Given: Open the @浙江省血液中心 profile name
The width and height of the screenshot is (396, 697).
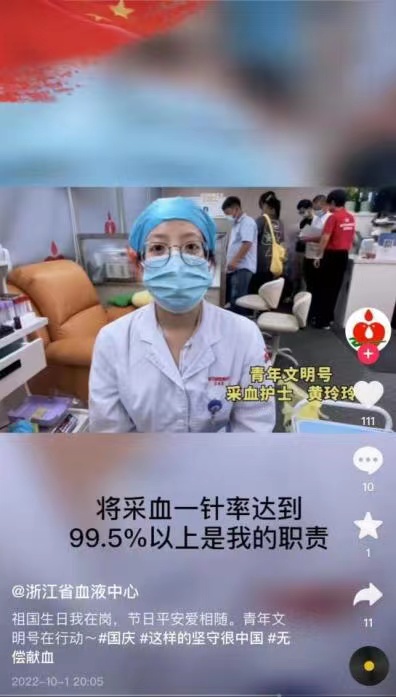Looking at the screenshot, I should (75, 592).
